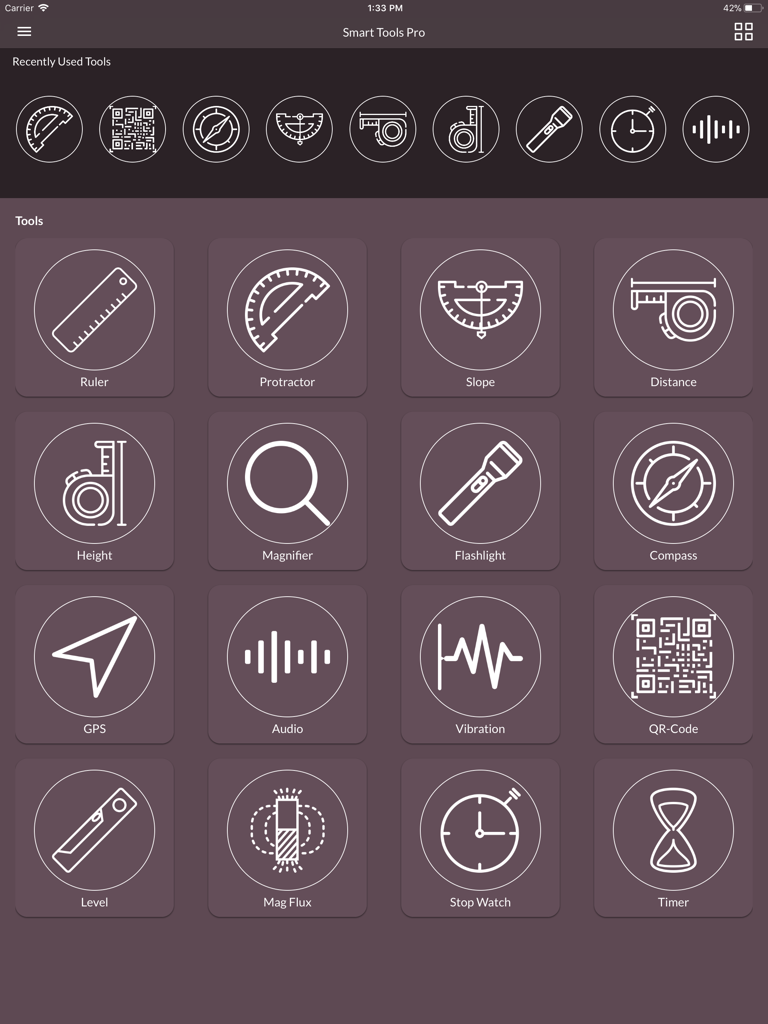Image resolution: width=768 pixels, height=1024 pixels.
Task: Open the Distance tool
Action: [673, 310]
